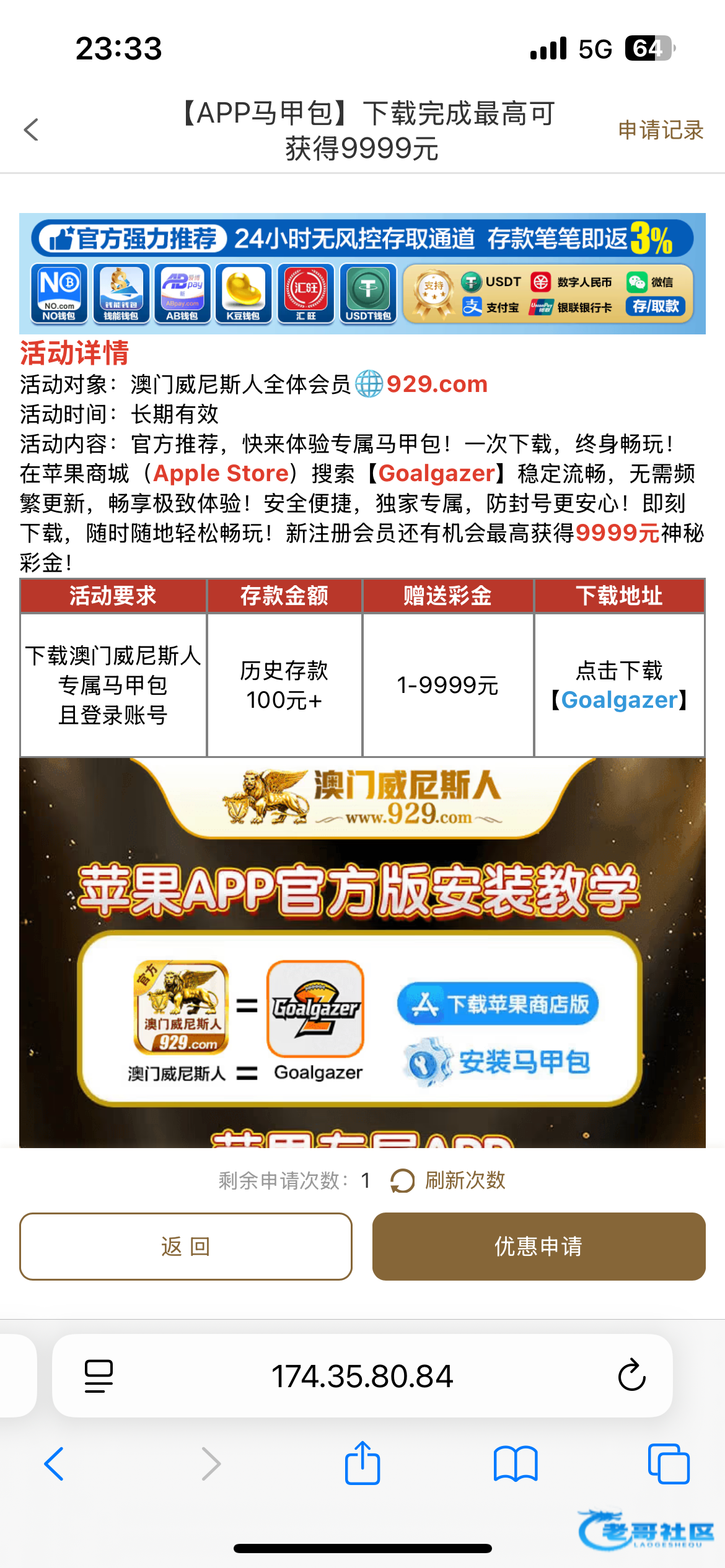Refresh remaining count with 刷新次数
This screenshot has width=725, height=1568.
tap(449, 1180)
